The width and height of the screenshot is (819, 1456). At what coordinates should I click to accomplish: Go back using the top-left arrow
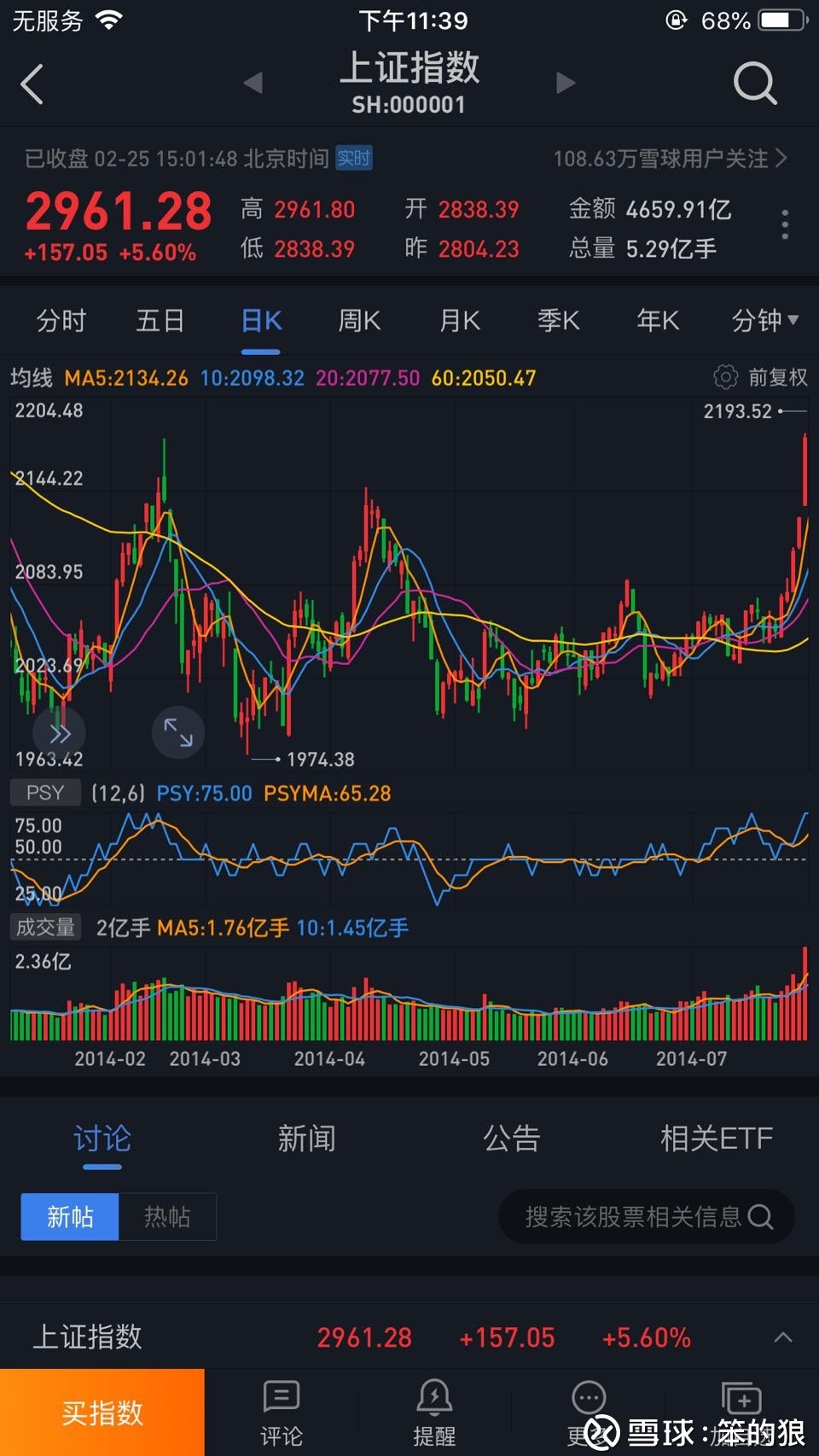pyautogui.click(x=32, y=84)
